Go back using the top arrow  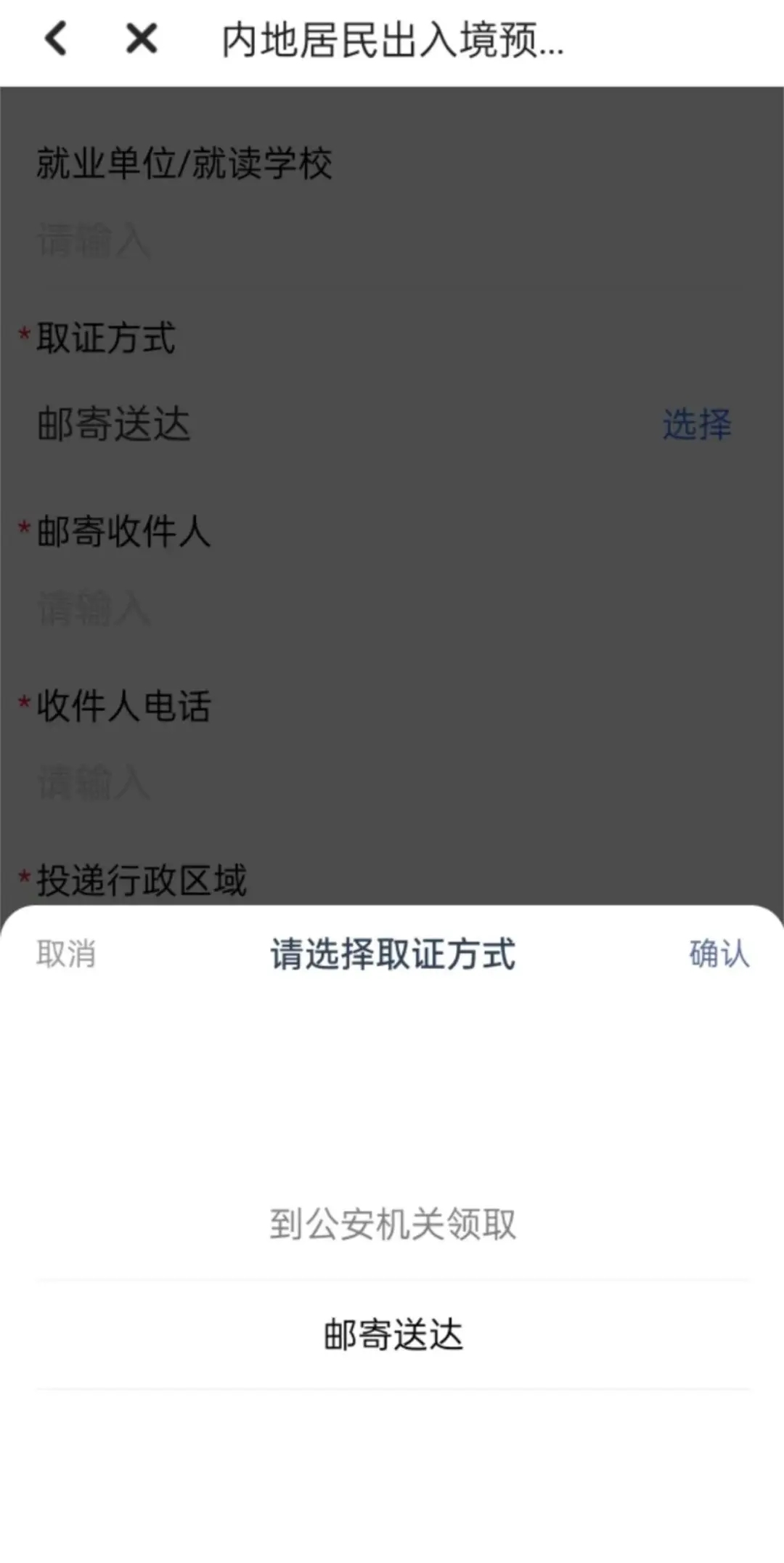click(x=56, y=38)
